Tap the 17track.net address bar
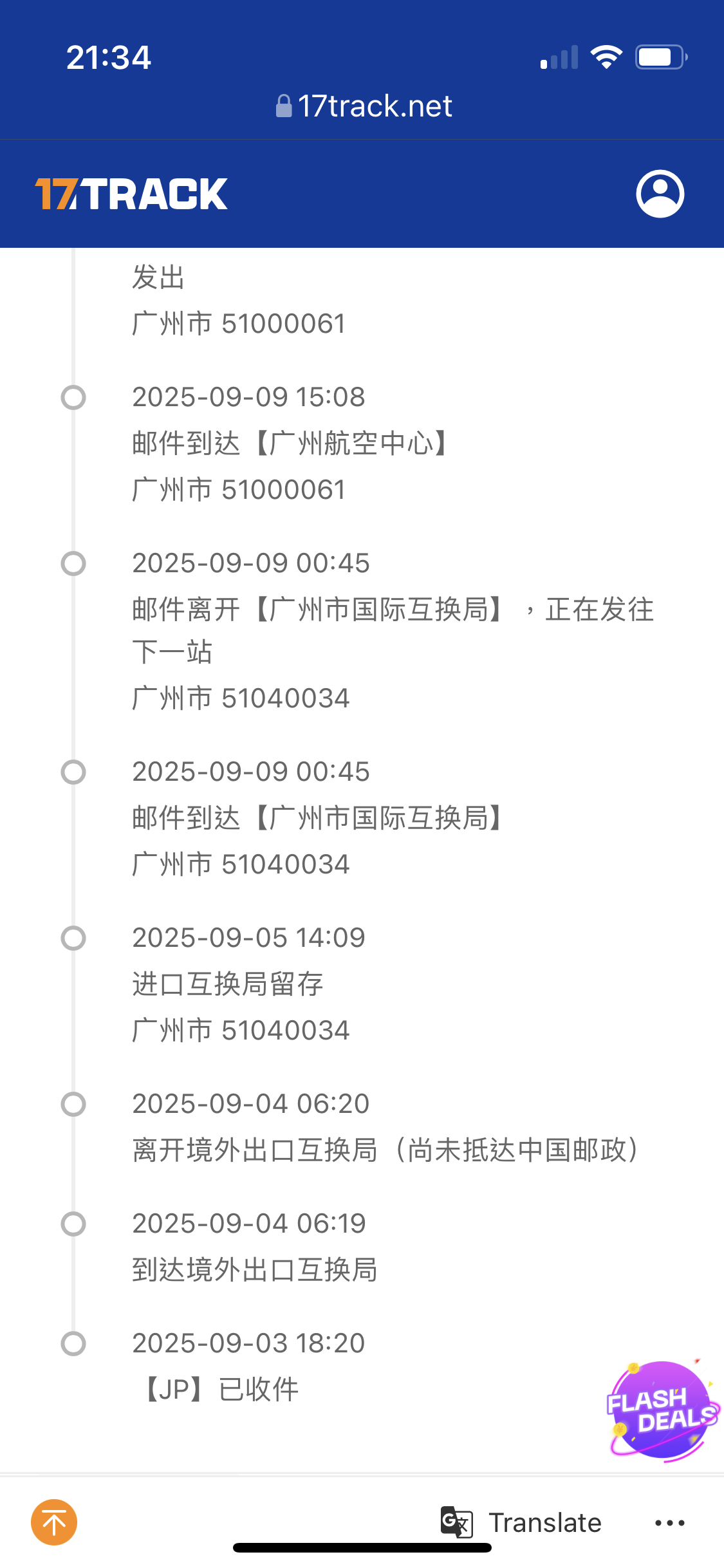Image resolution: width=724 pixels, height=1568 pixels. click(x=364, y=106)
